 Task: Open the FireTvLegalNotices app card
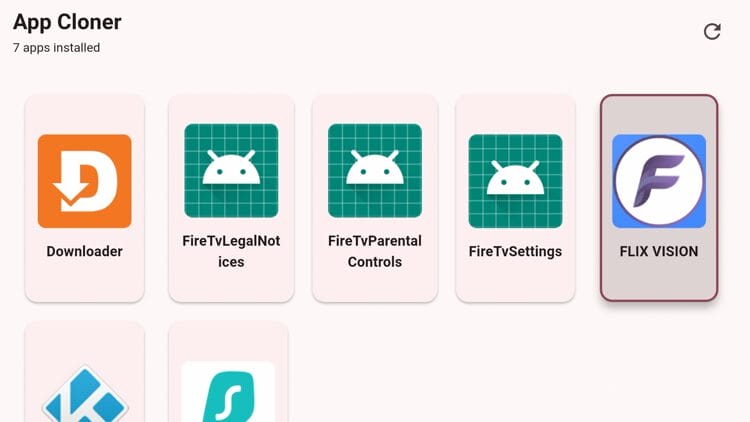click(x=231, y=198)
